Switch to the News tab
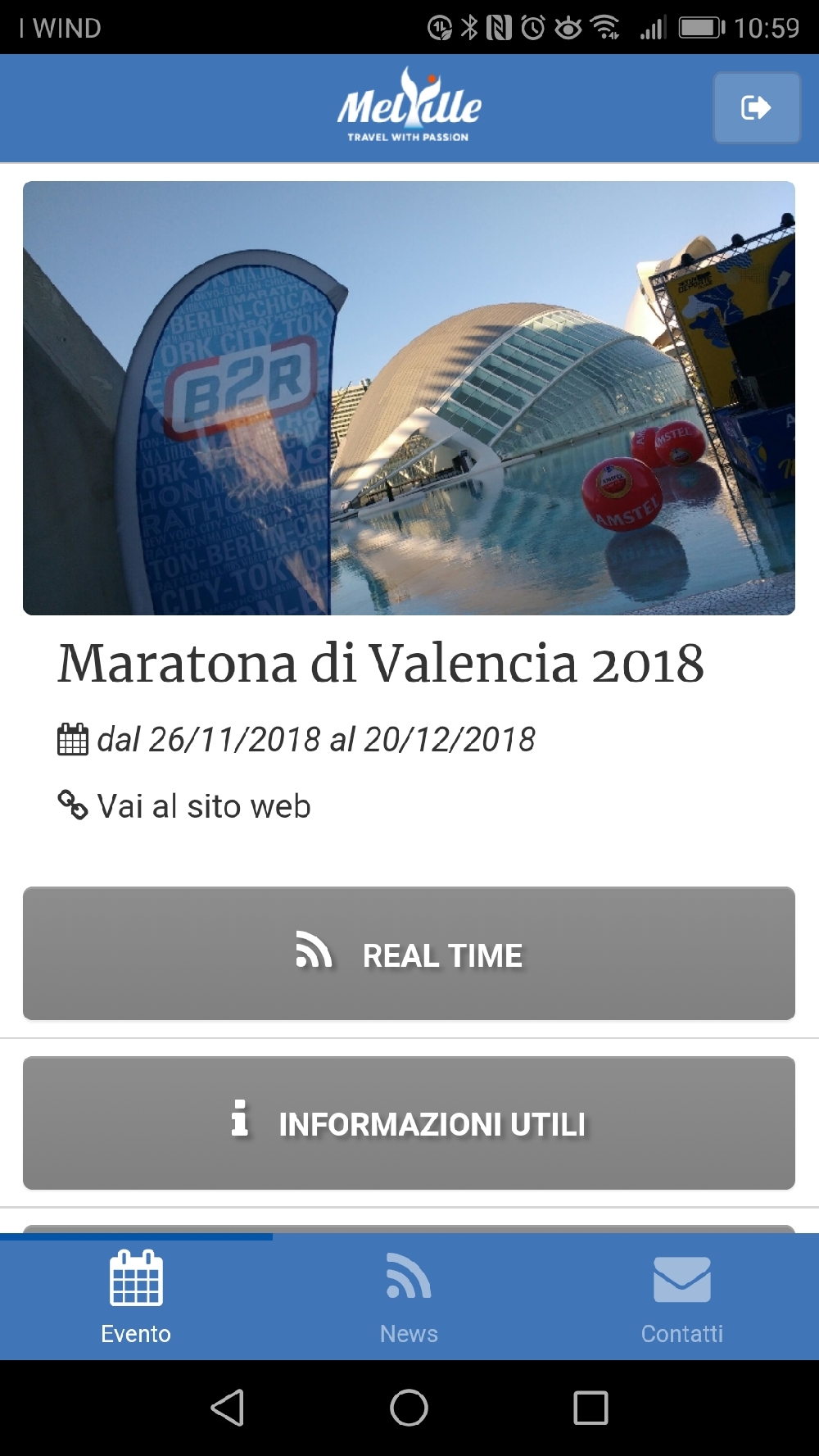This screenshot has width=819, height=1456. pos(409,1298)
